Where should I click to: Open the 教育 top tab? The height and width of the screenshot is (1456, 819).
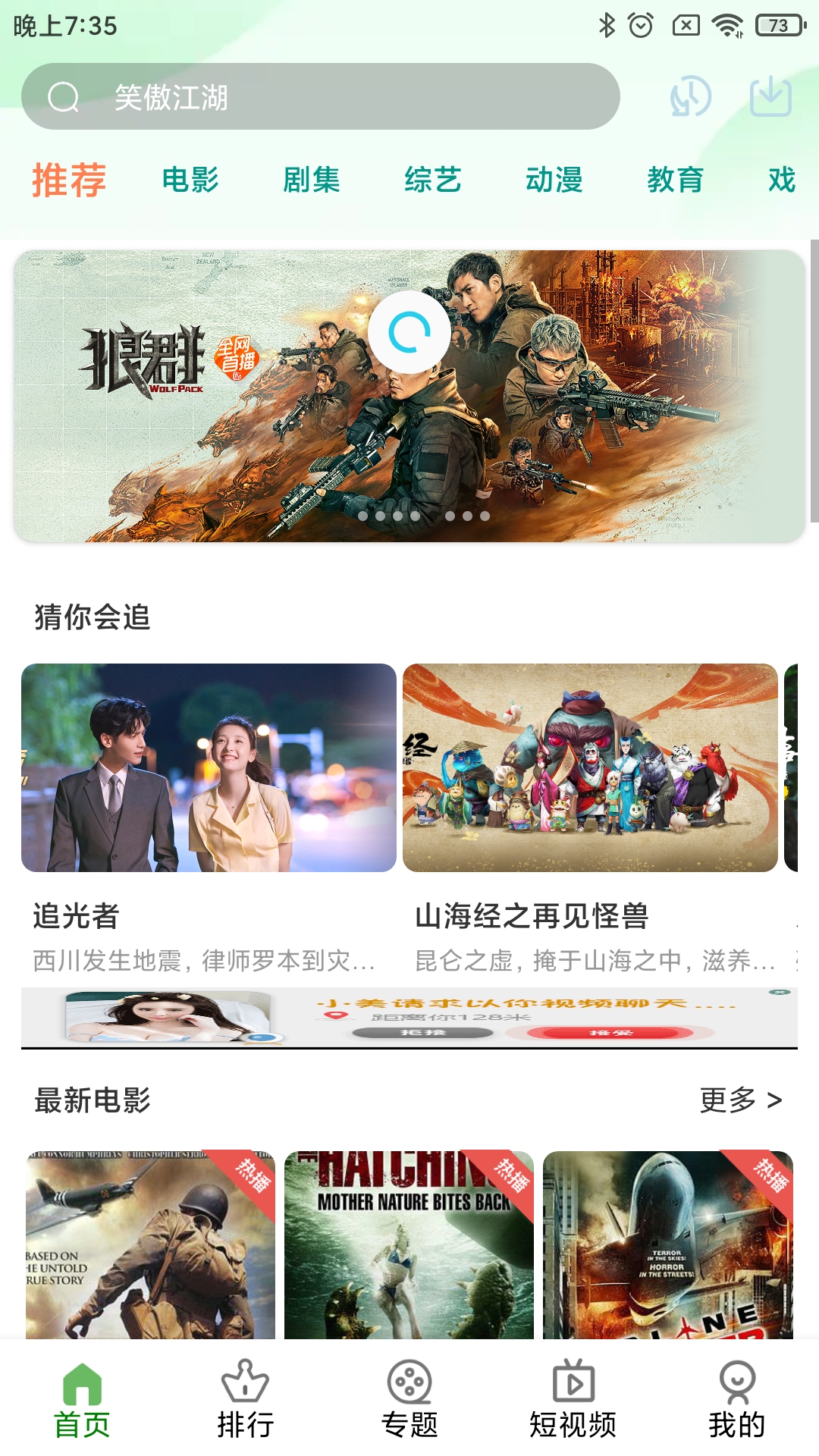[676, 180]
